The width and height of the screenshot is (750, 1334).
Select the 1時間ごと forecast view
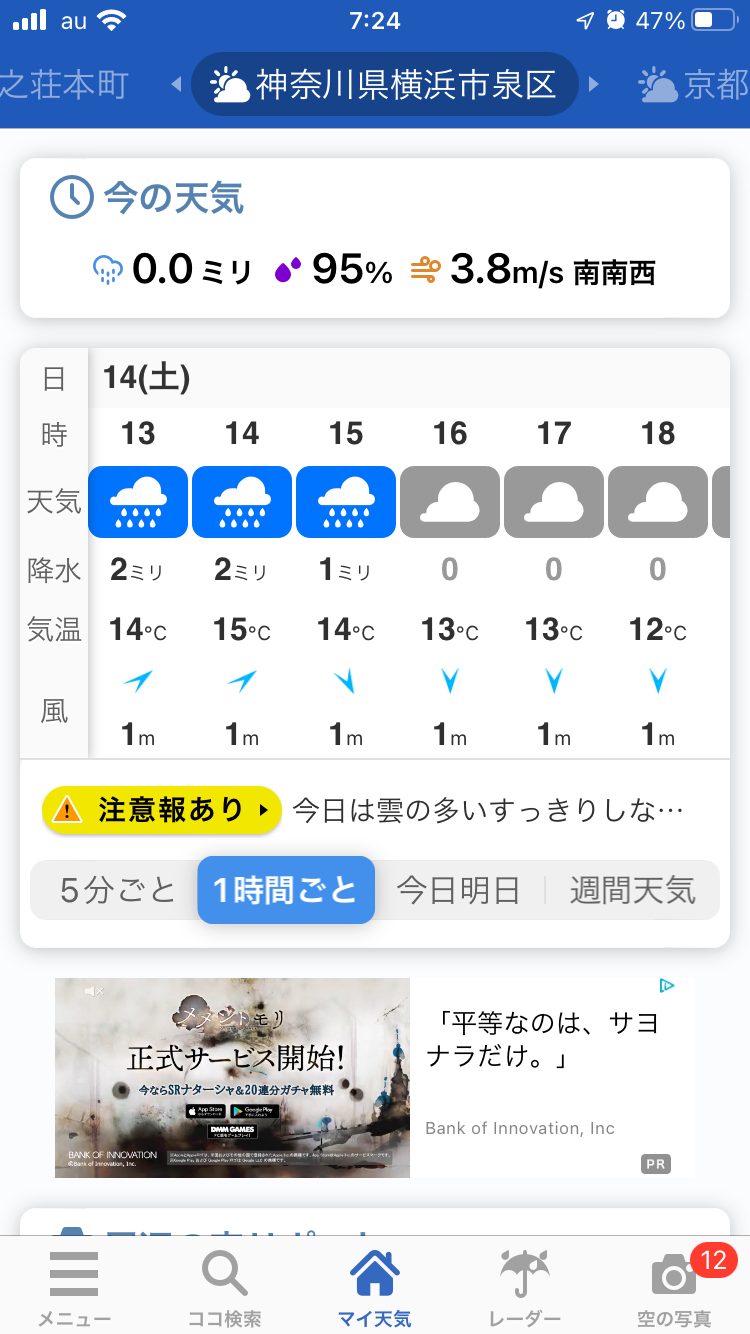[x=286, y=890]
